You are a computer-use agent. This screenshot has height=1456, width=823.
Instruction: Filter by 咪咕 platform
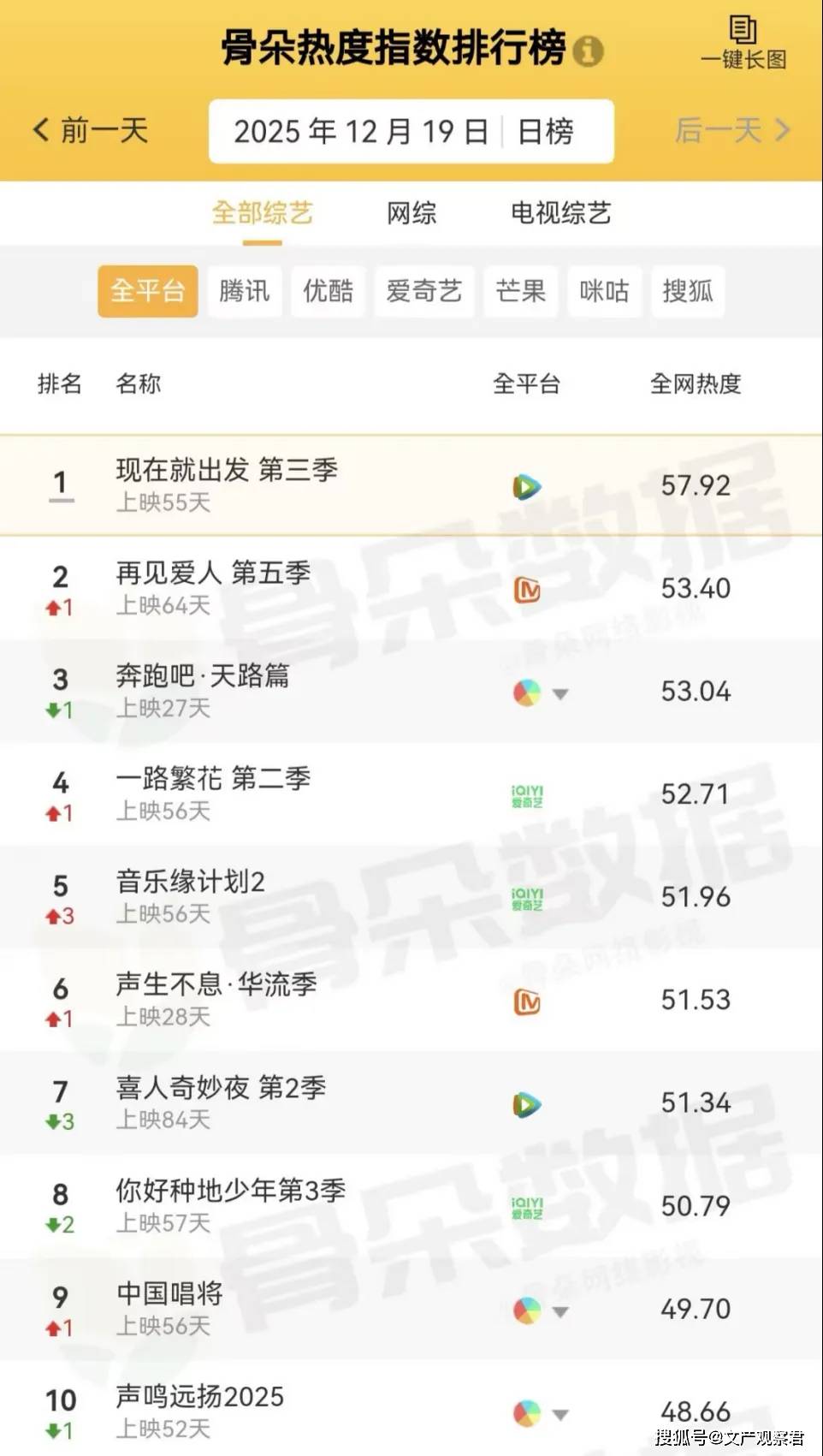click(x=604, y=291)
